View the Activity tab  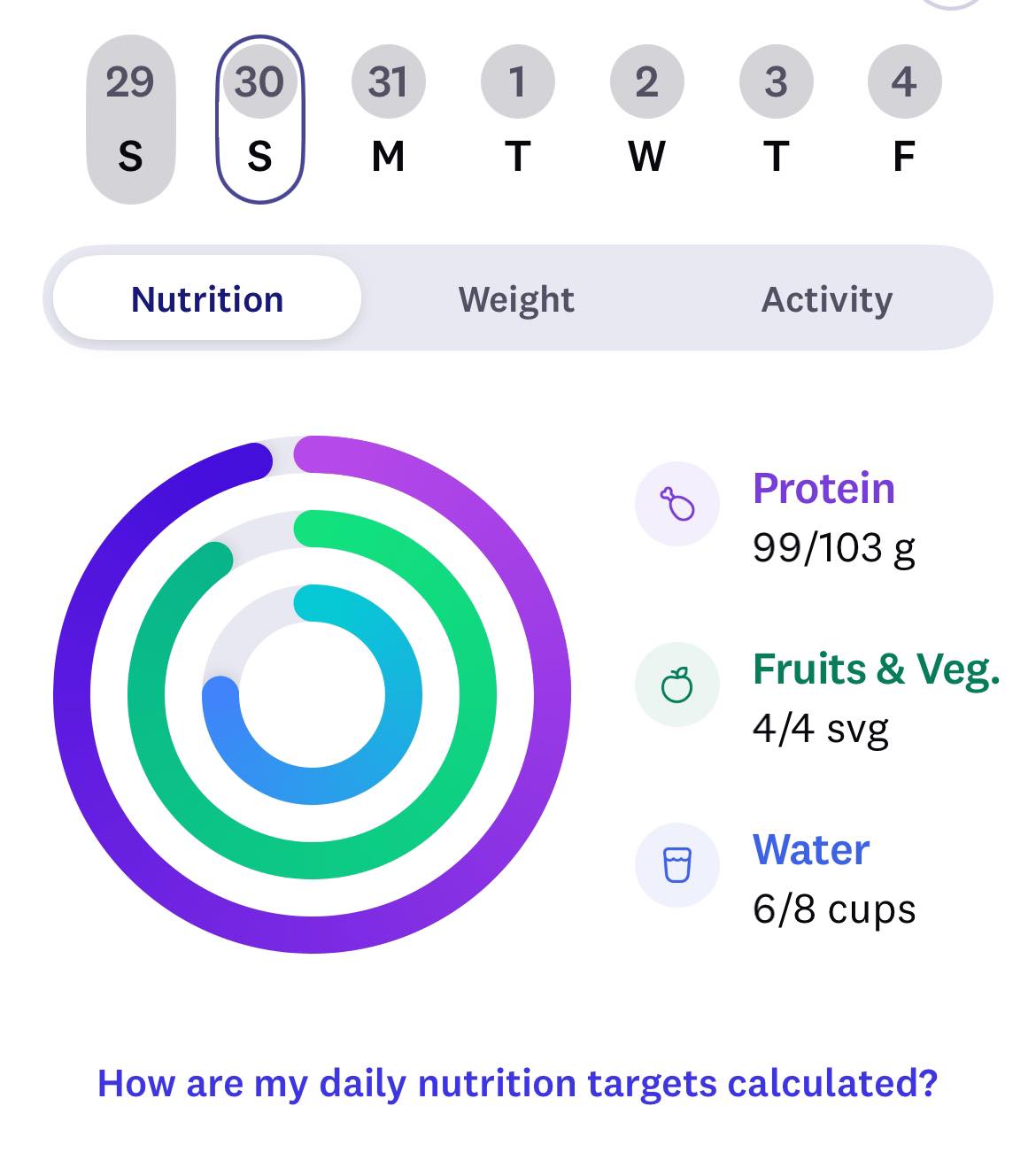(827, 298)
